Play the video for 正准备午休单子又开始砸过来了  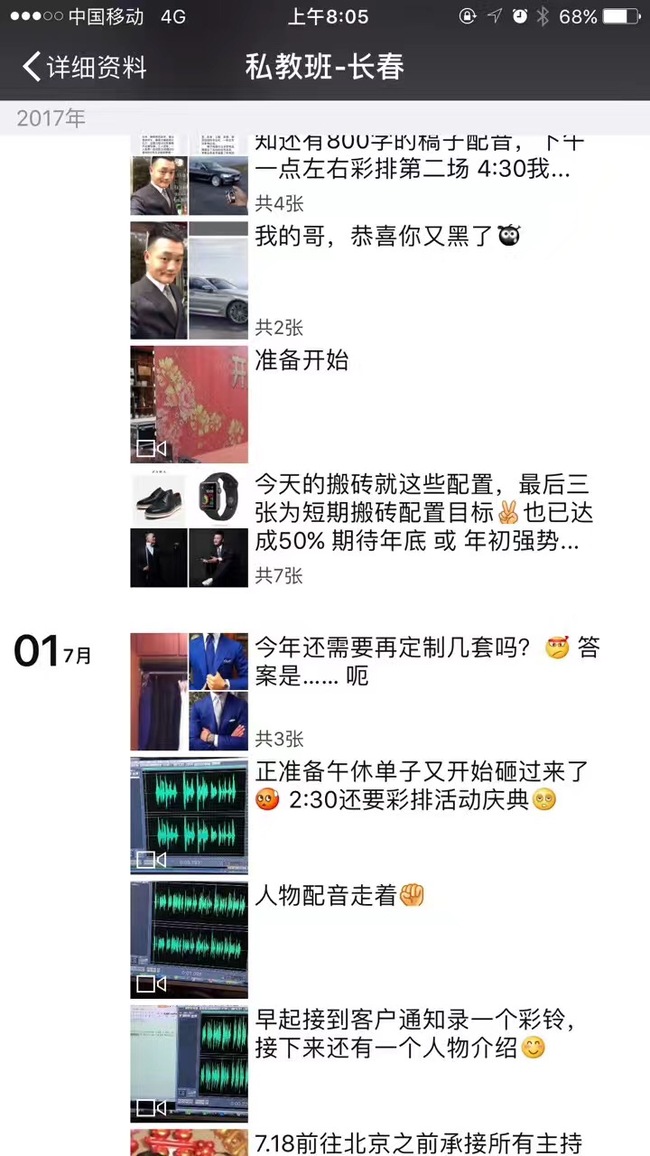point(189,815)
